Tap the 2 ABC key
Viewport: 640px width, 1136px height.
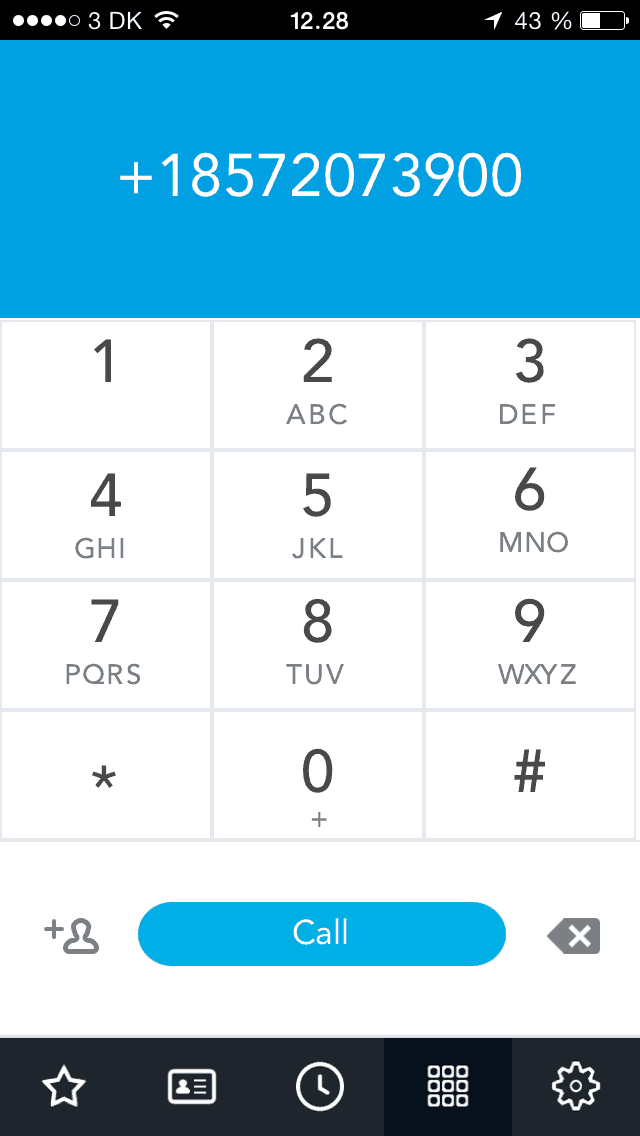[x=318, y=385]
